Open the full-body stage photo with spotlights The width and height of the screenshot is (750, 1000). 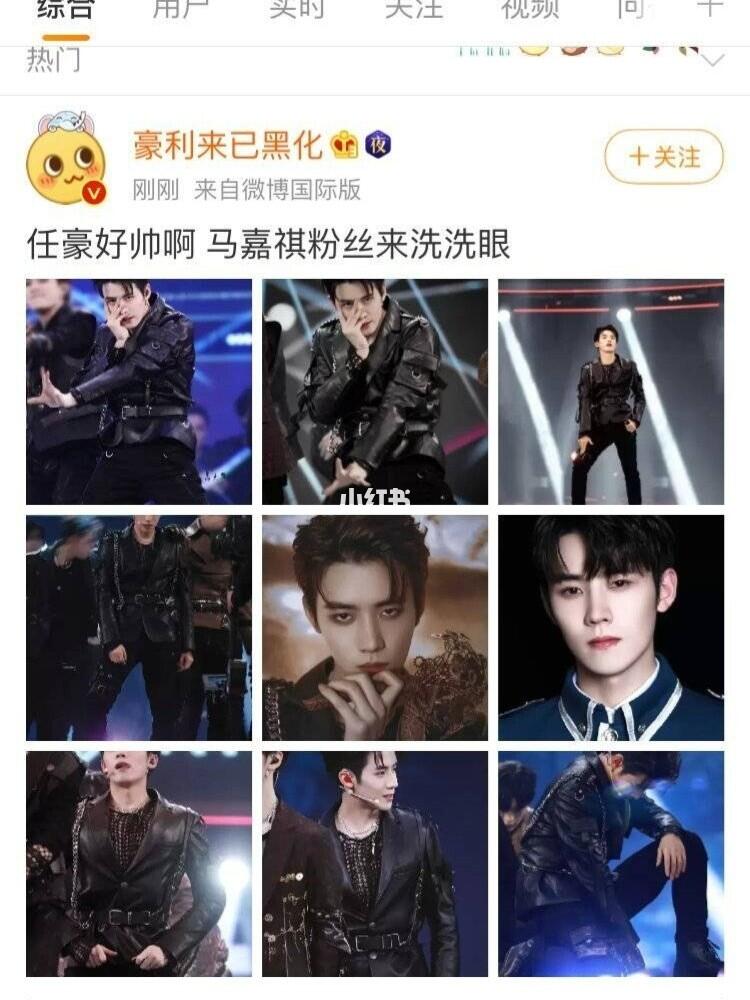pos(611,392)
